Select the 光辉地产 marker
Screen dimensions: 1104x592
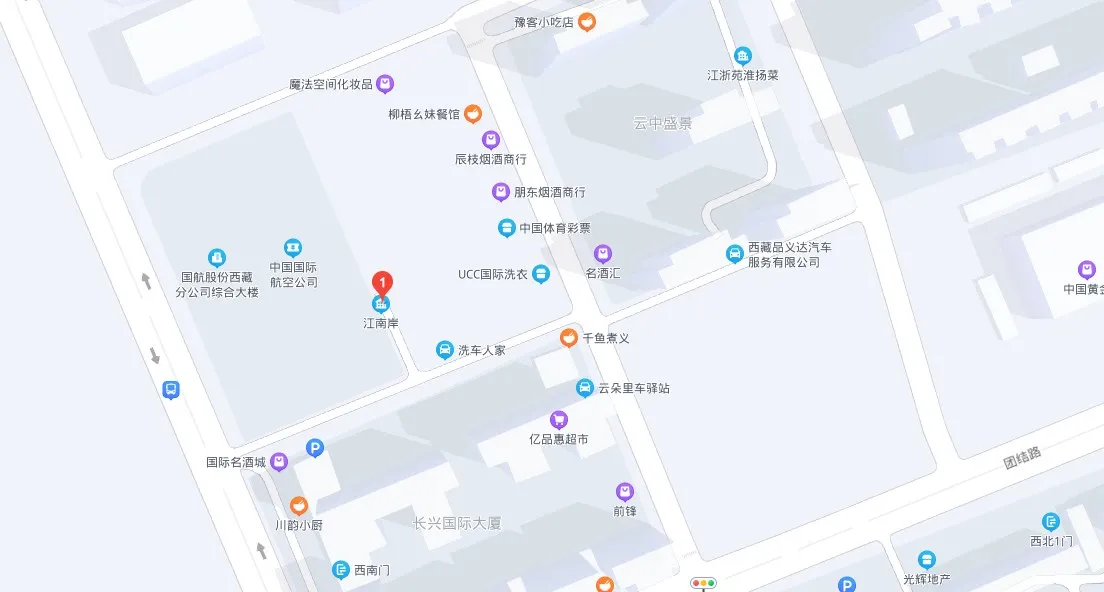tap(927, 560)
